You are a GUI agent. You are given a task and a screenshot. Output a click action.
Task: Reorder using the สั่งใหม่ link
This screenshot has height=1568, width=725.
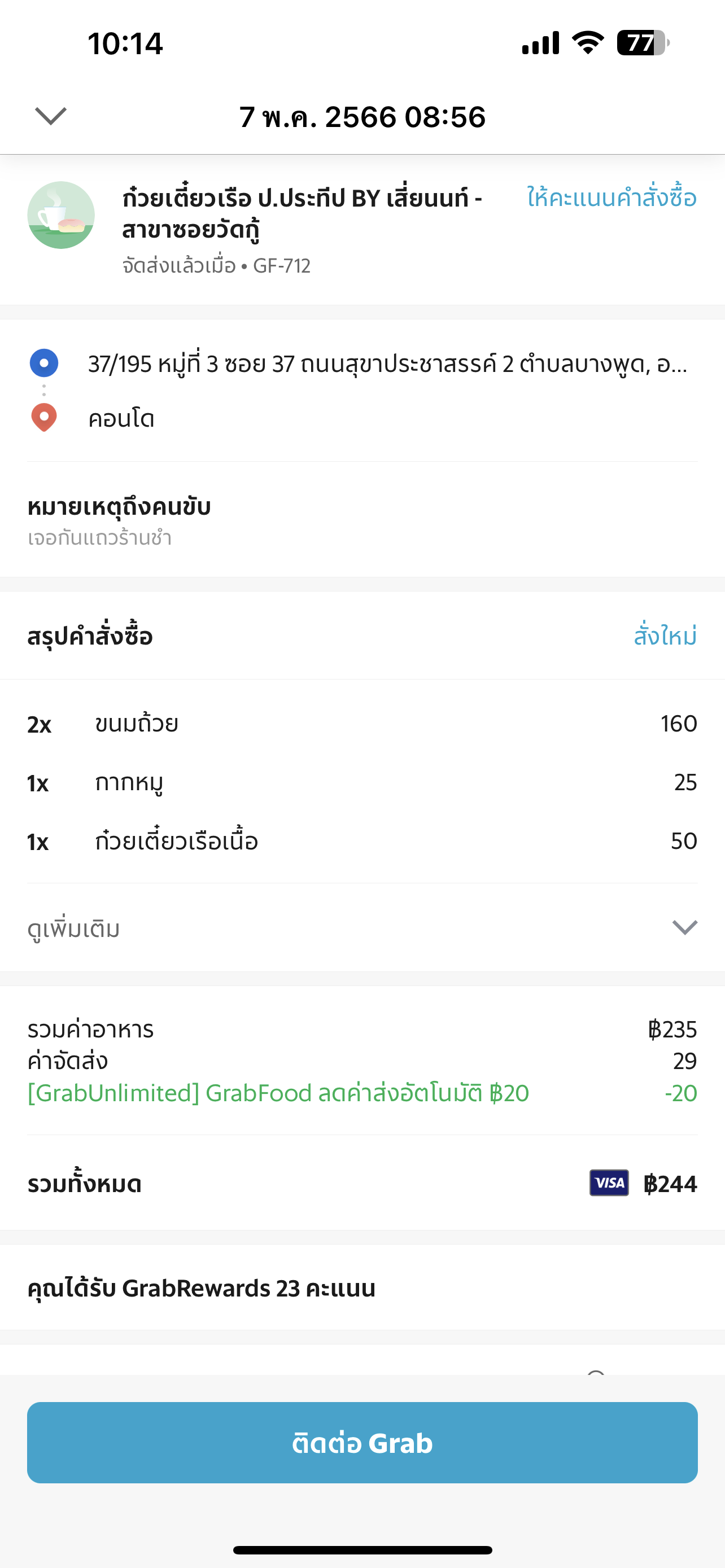[x=665, y=636]
